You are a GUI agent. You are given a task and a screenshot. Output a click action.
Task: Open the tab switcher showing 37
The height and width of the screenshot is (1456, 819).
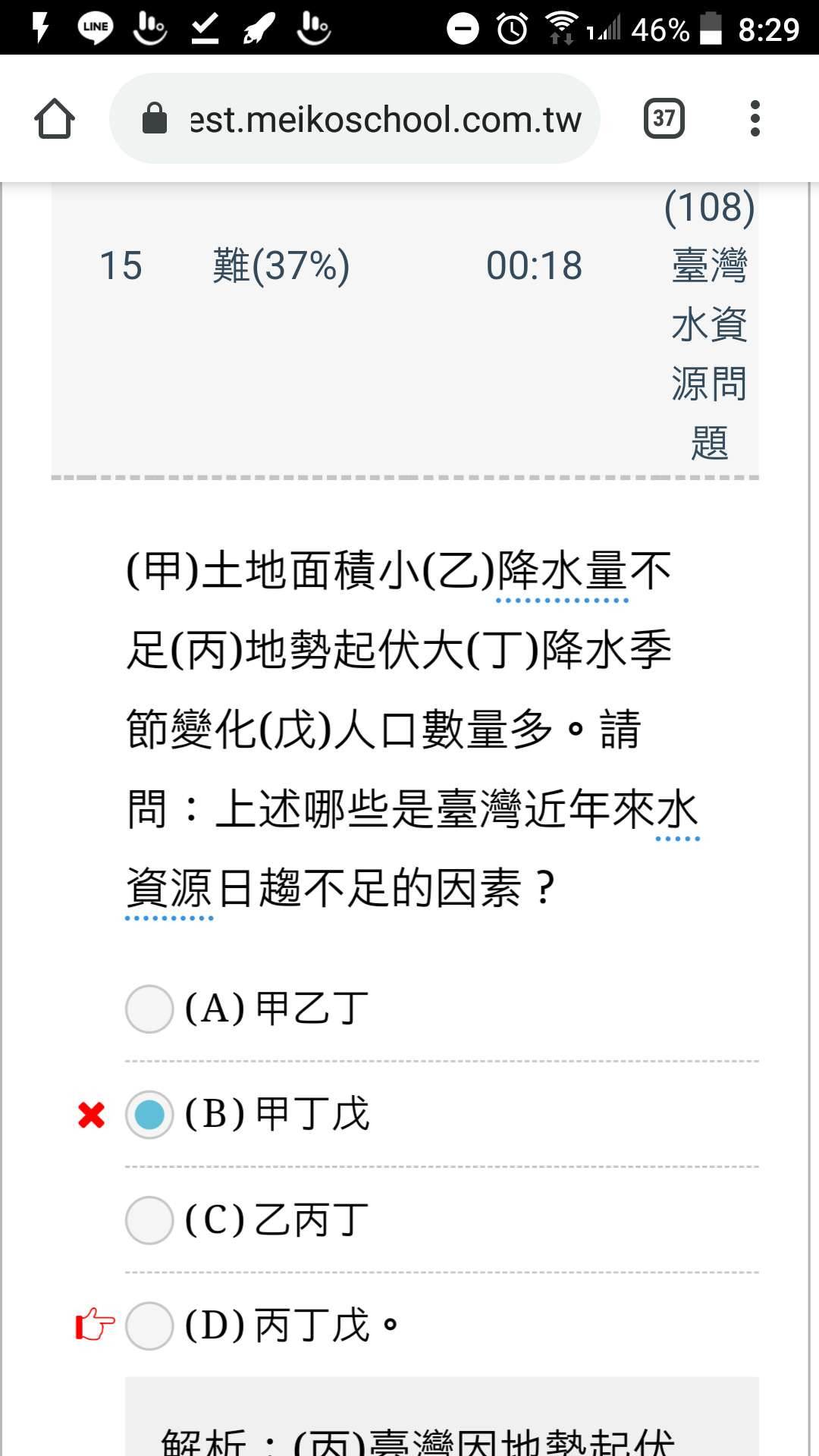[664, 118]
